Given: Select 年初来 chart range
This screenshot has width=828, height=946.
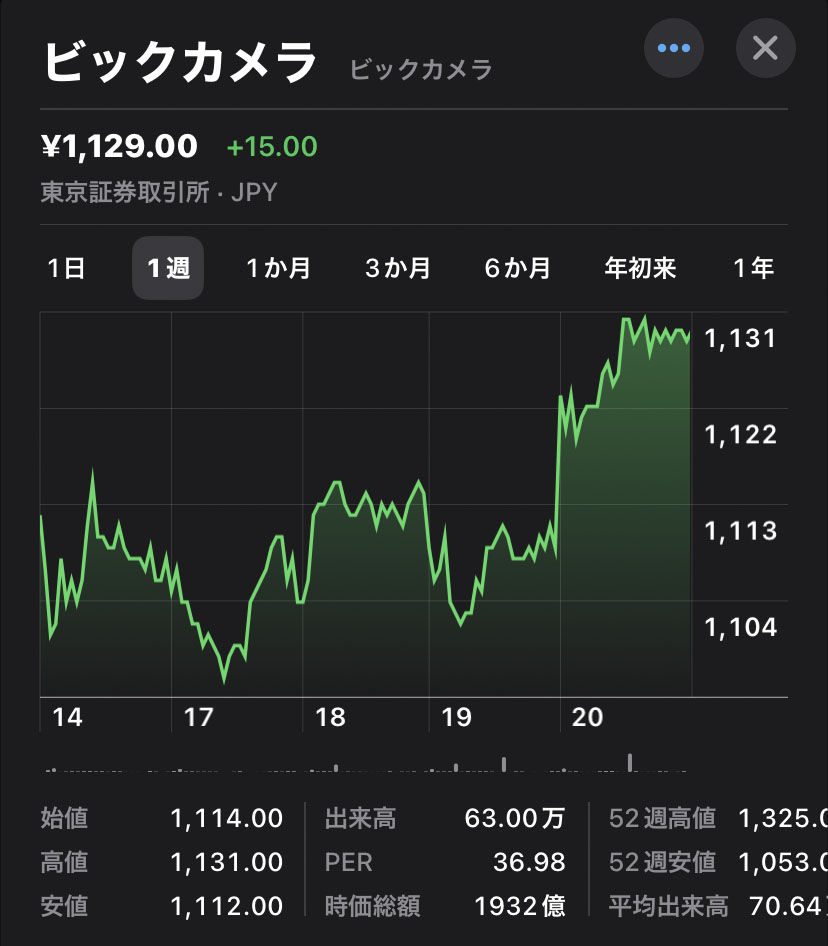Looking at the screenshot, I should pyautogui.click(x=641, y=268).
